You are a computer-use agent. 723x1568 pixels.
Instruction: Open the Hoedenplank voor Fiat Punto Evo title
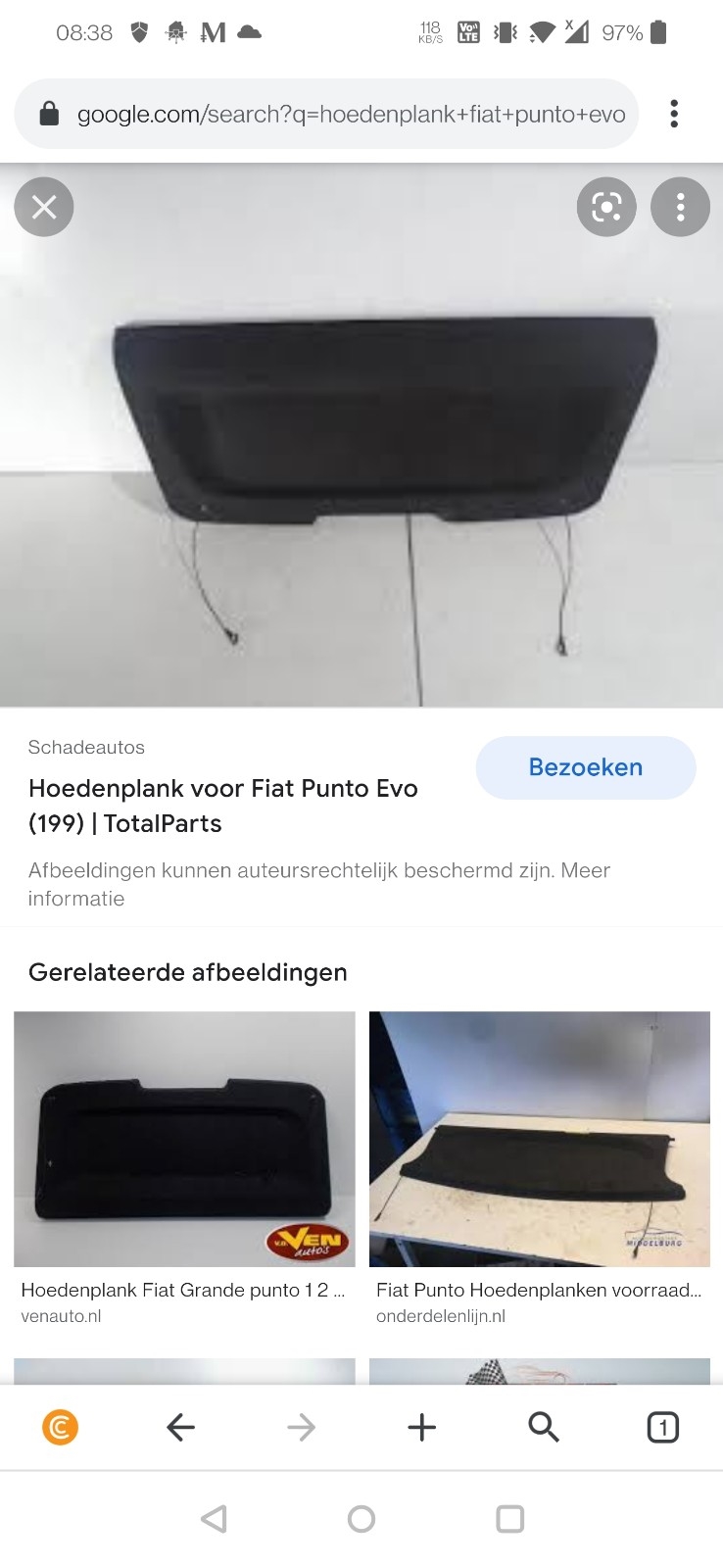(x=223, y=806)
